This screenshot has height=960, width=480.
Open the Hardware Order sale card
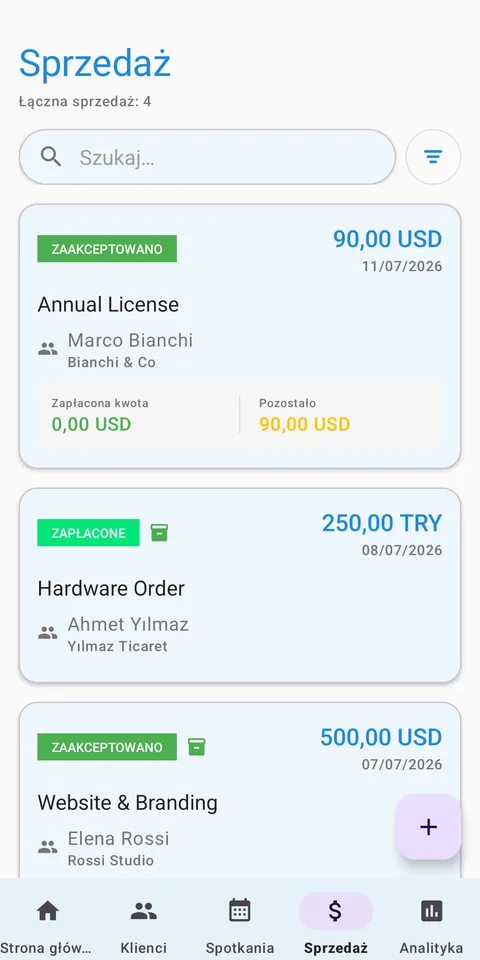point(240,585)
